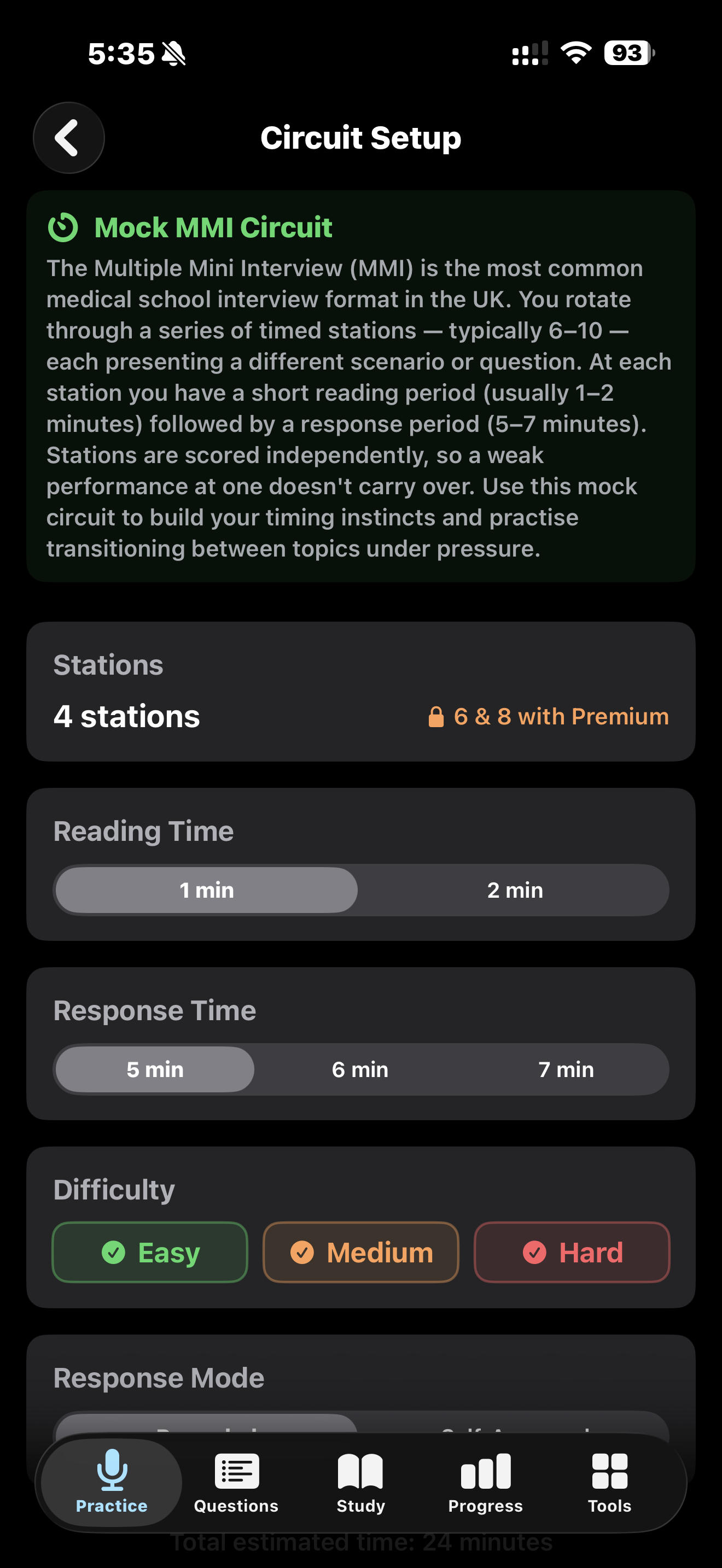This screenshot has height=1568, width=722.
Task: Switch to the Practice tab
Action: pos(112,1482)
